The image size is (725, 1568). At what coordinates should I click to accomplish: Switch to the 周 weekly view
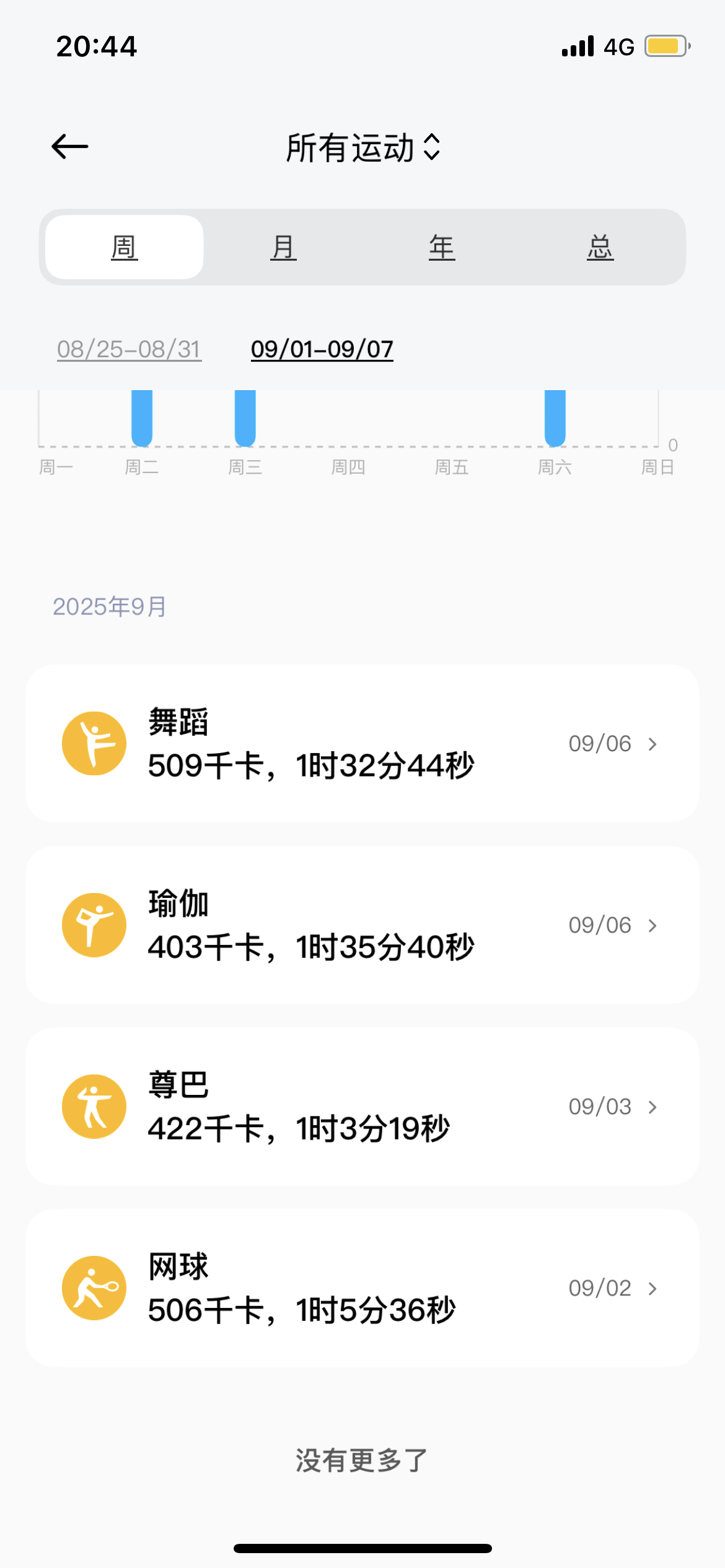click(x=125, y=248)
